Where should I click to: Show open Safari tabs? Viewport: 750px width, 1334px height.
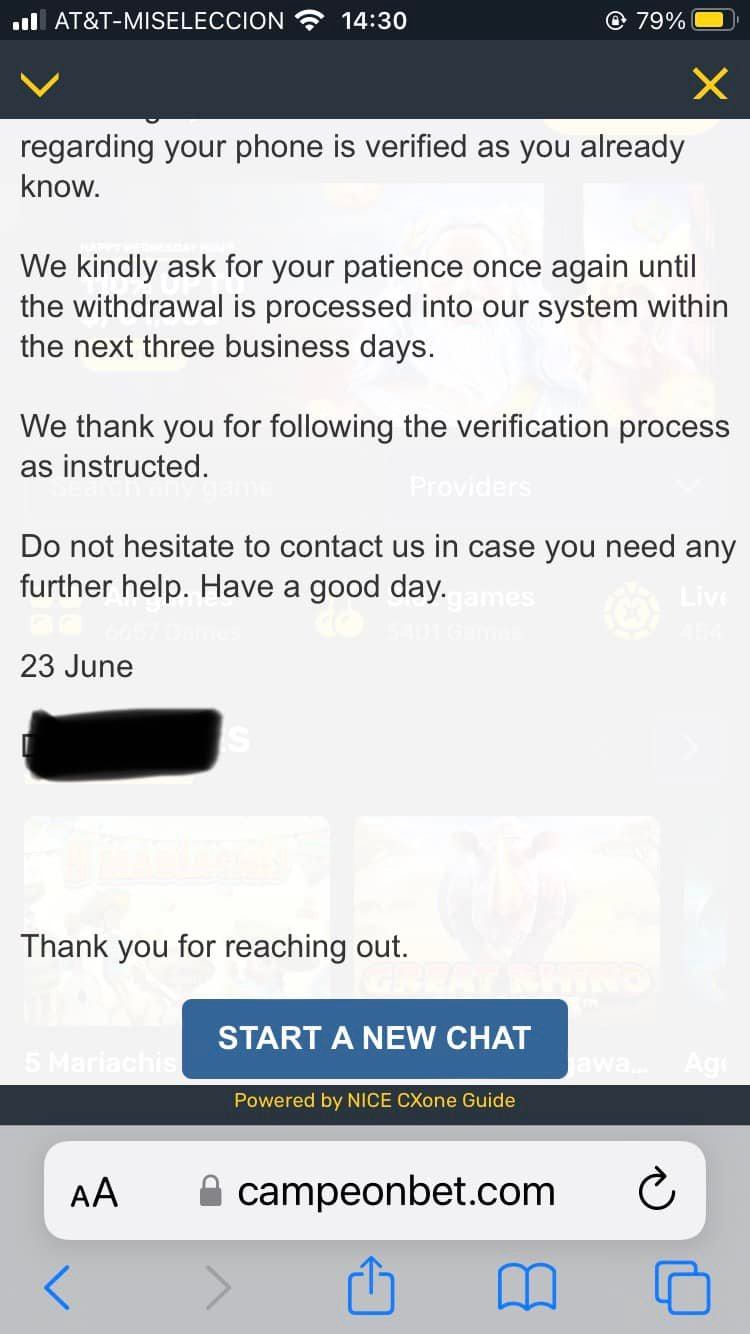click(x=682, y=1287)
